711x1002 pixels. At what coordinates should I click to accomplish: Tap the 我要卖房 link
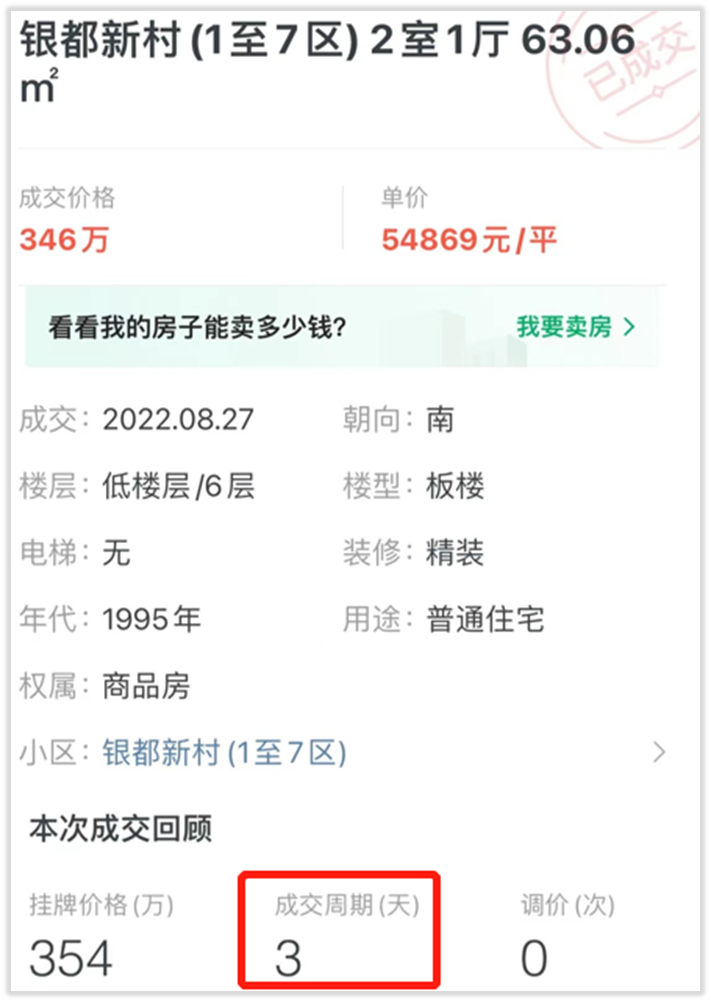click(575, 327)
